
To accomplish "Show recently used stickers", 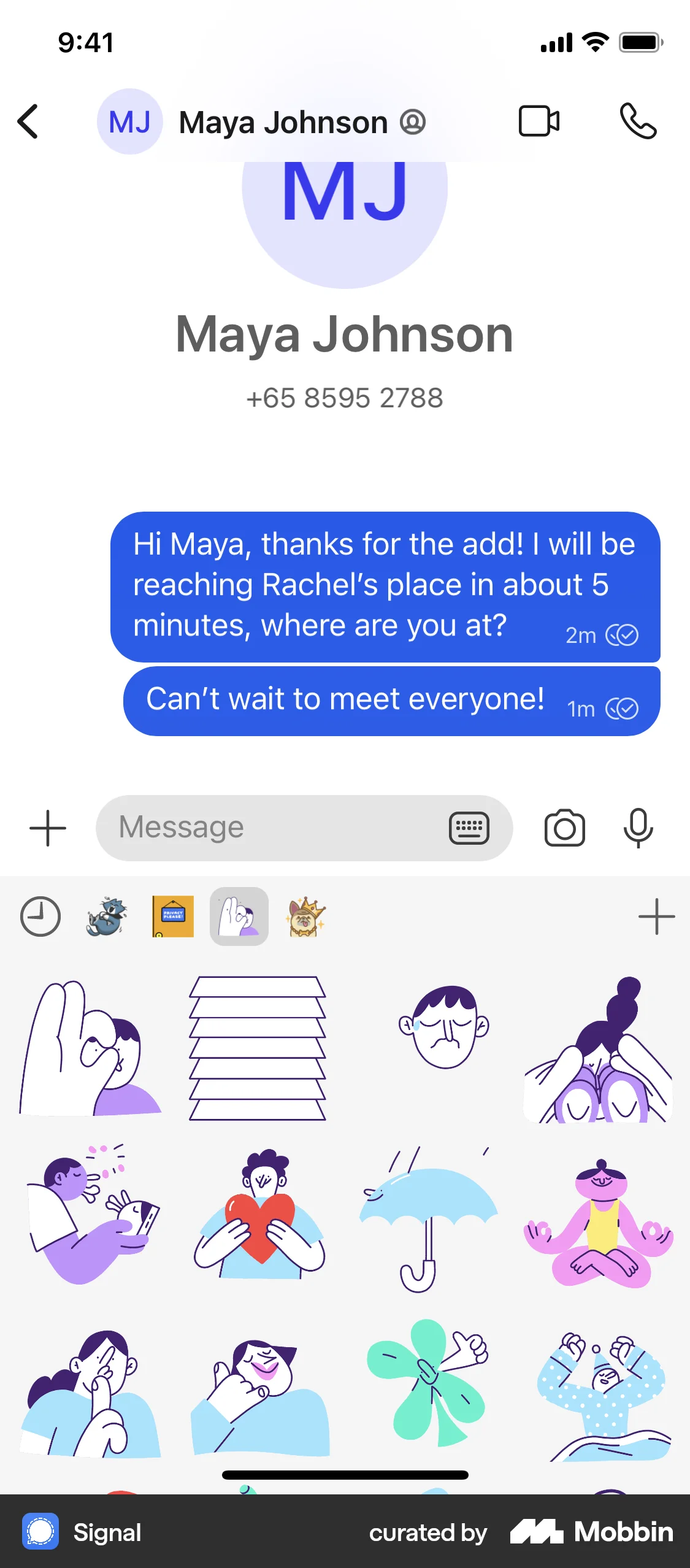I will pyautogui.click(x=40, y=917).
